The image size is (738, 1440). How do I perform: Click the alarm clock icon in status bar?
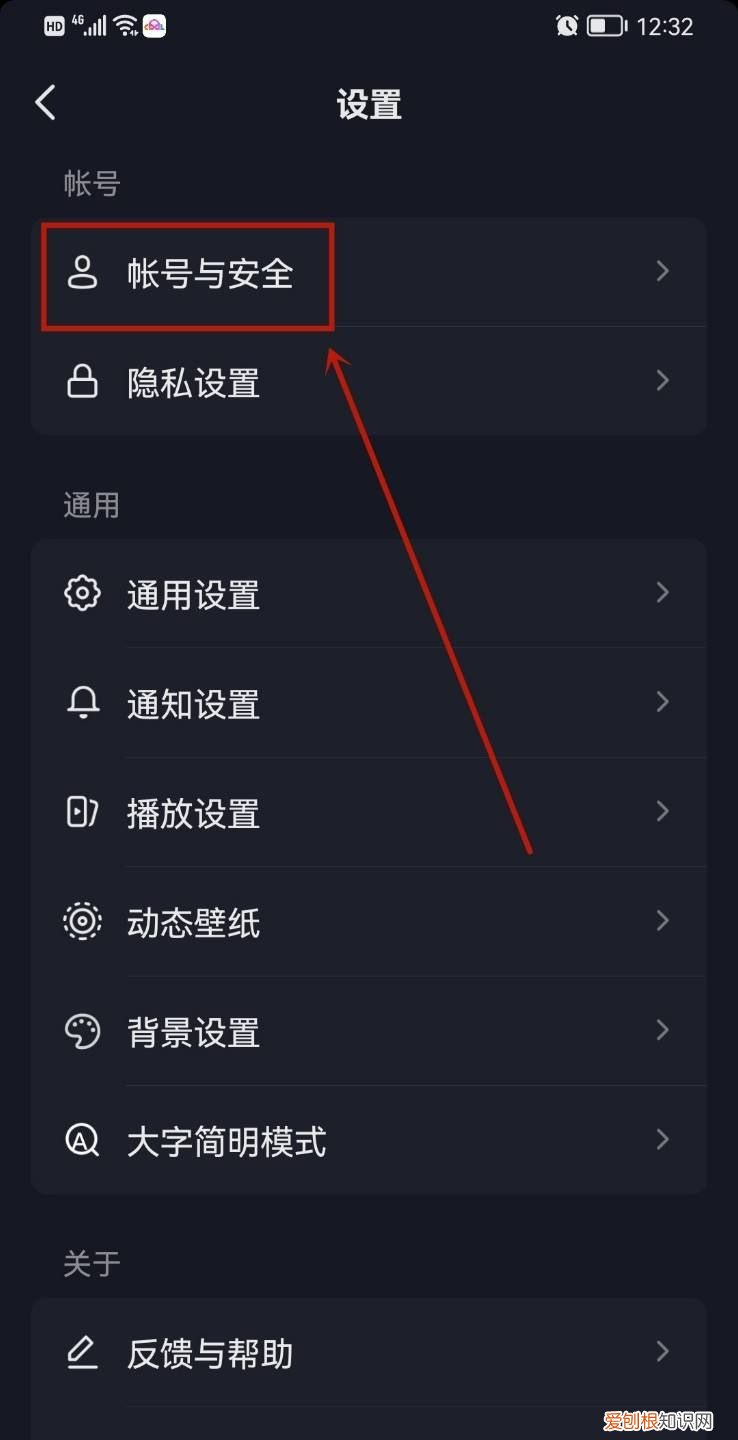point(566,26)
